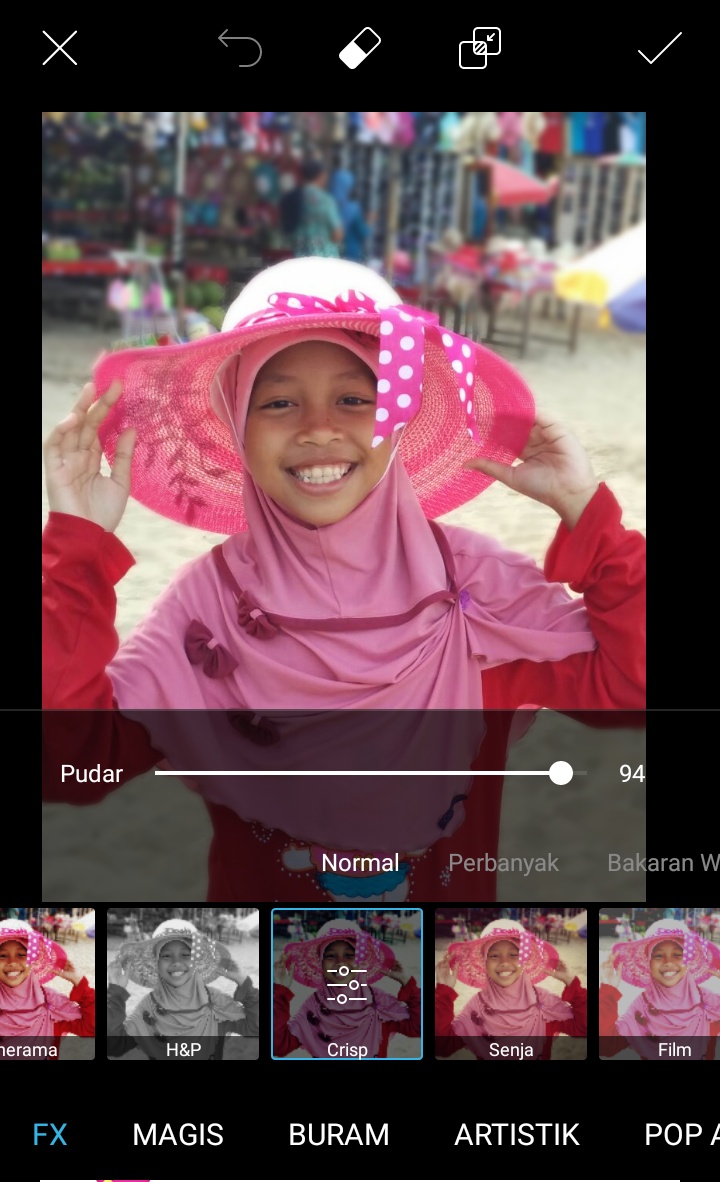This screenshot has width=720, height=1182.
Task: Open the BURAM effects tab
Action: (339, 1134)
